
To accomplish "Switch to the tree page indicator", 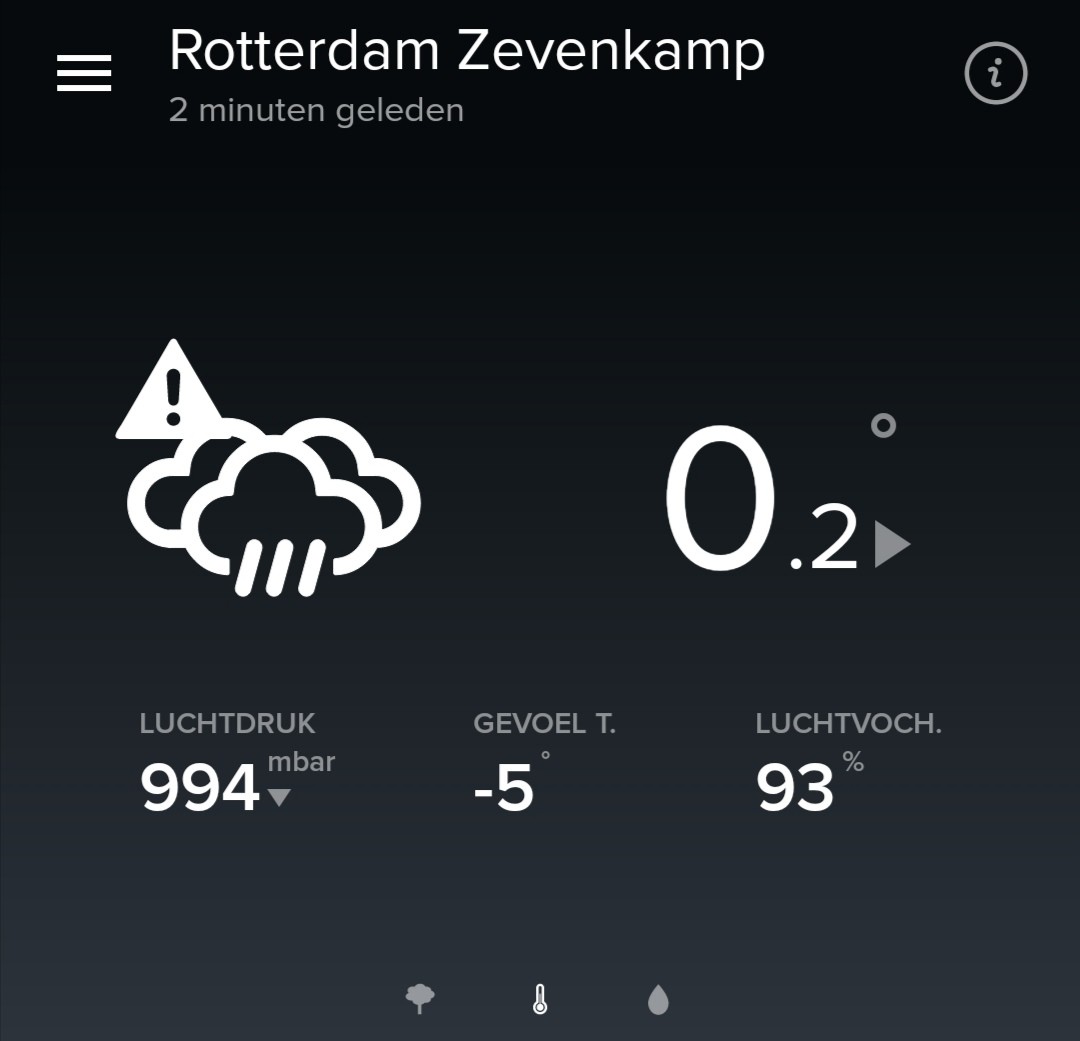I will click(x=420, y=998).
